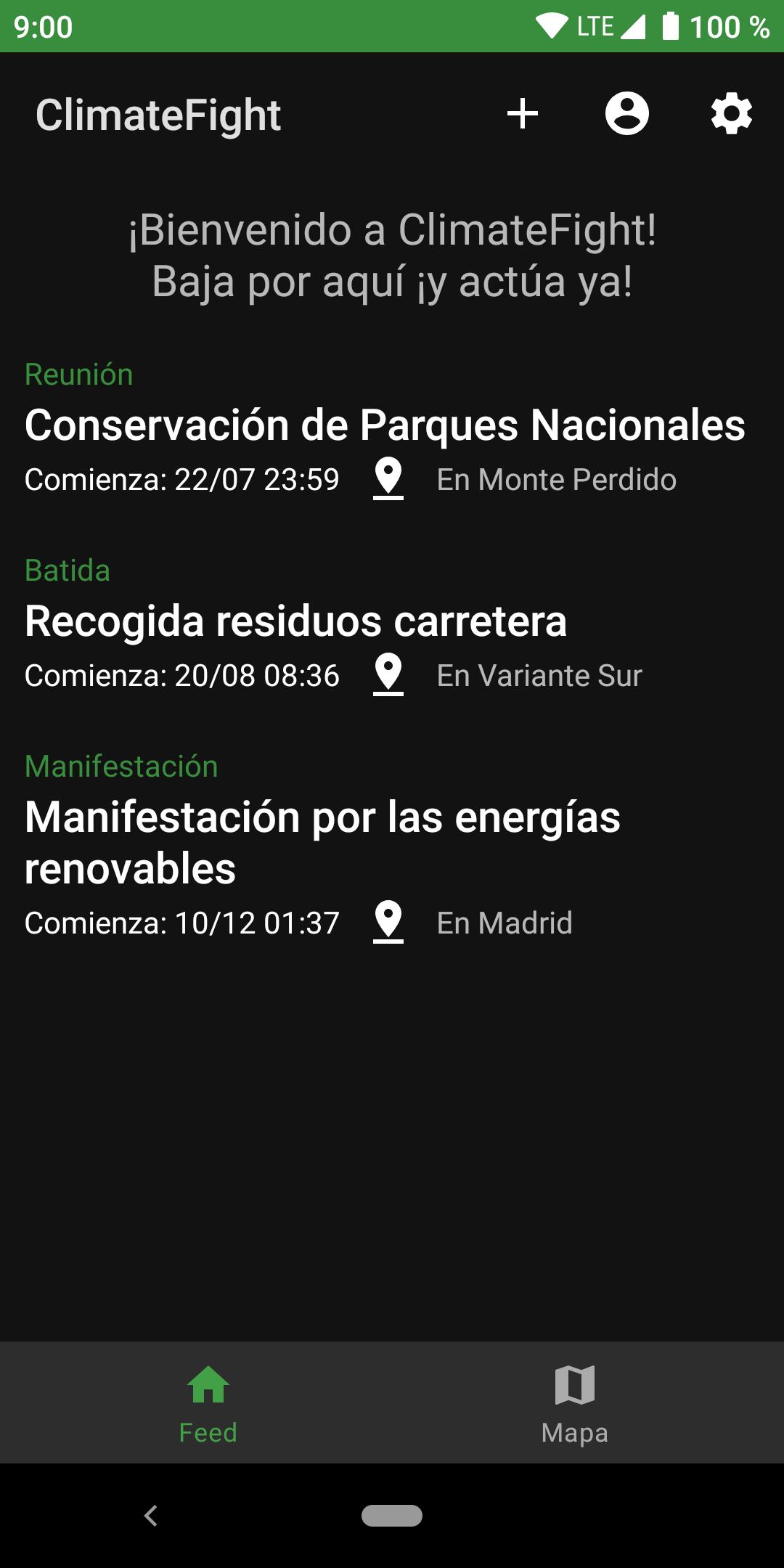Open the settings gear

pyautogui.click(x=732, y=114)
